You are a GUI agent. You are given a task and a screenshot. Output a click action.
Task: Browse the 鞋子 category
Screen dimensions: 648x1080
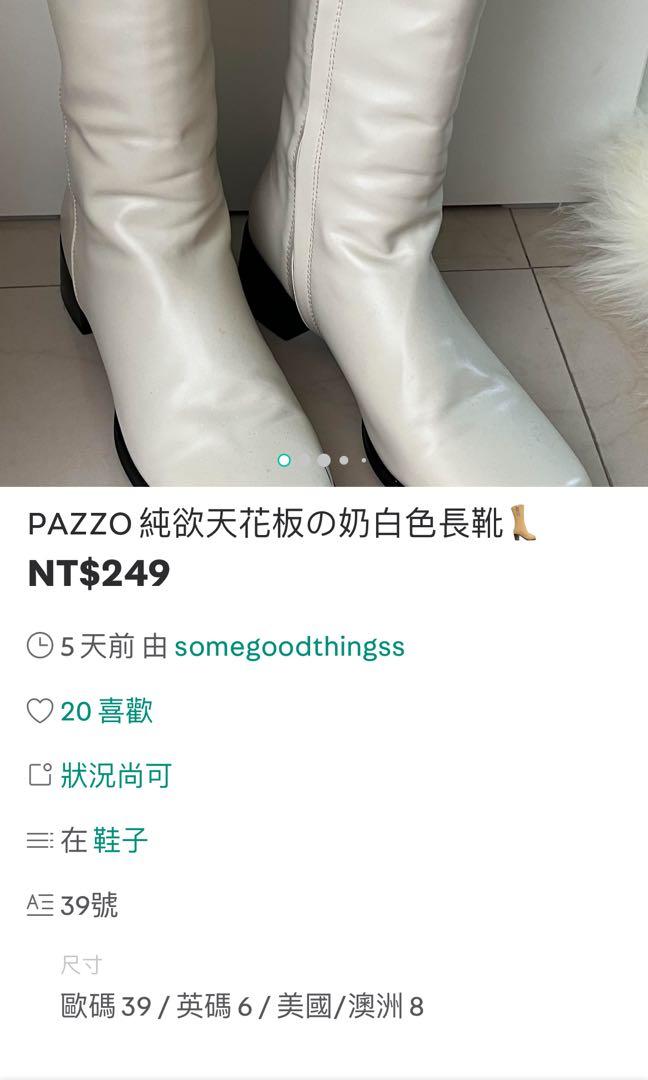coord(120,840)
